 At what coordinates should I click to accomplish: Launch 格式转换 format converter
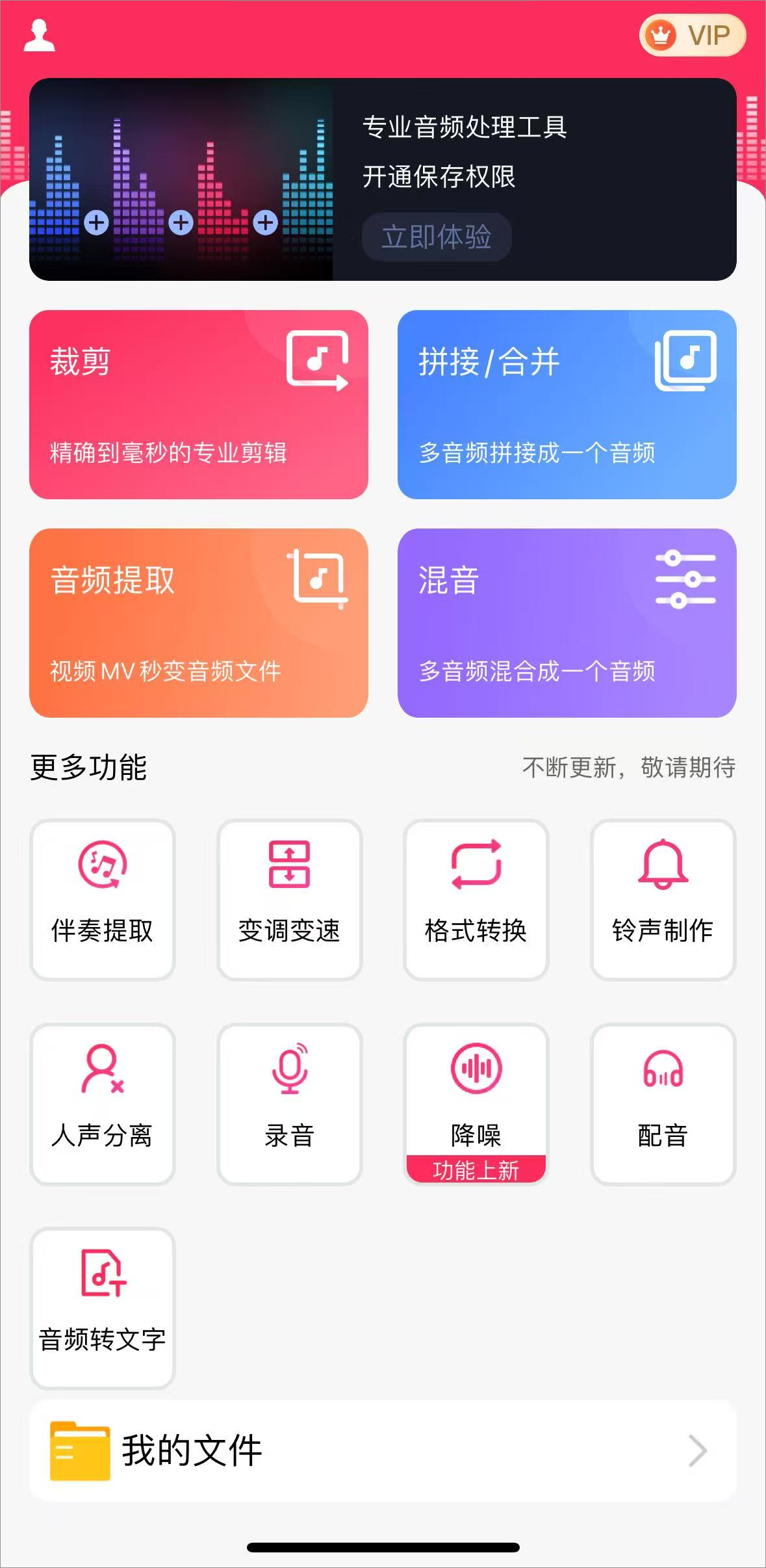click(x=476, y=900)
